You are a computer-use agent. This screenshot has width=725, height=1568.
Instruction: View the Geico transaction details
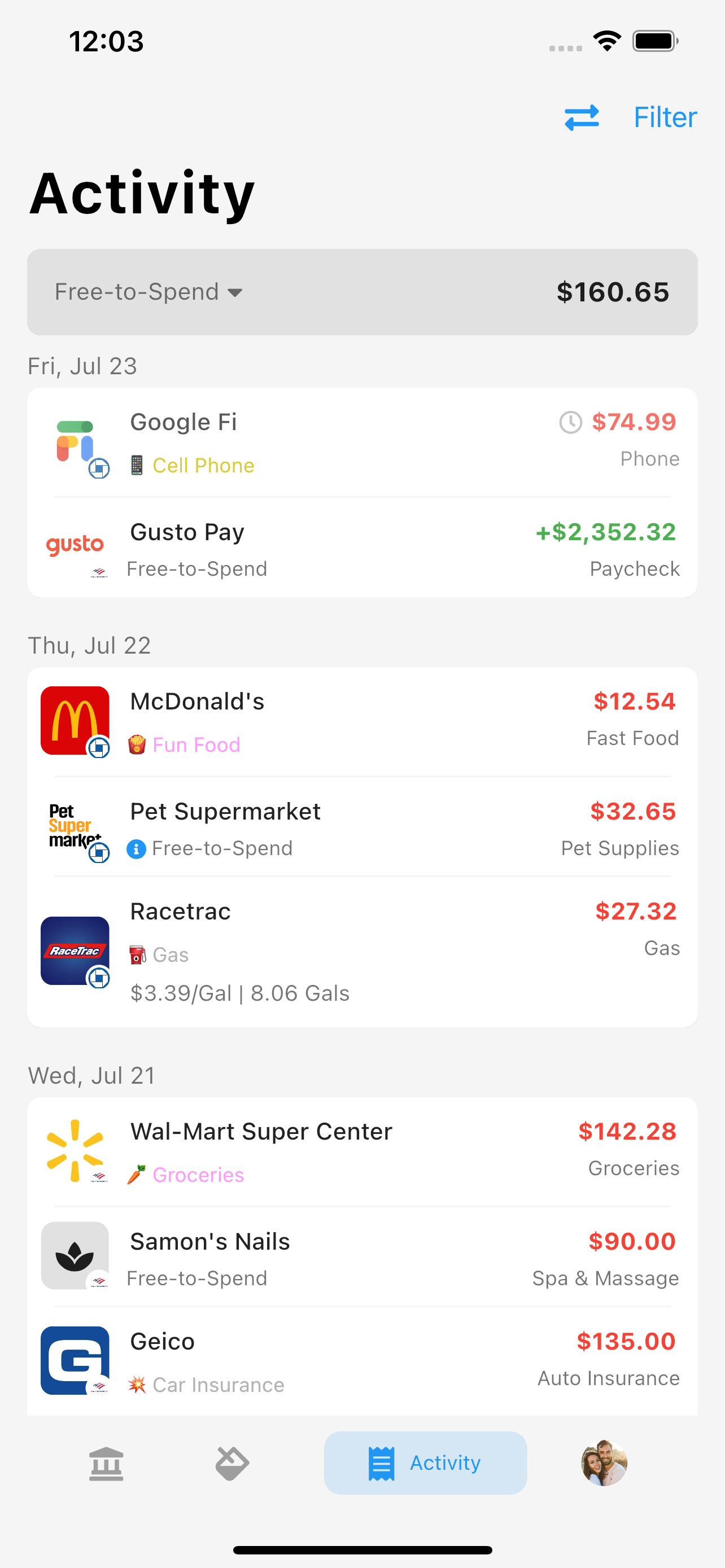pos(362,1361)
